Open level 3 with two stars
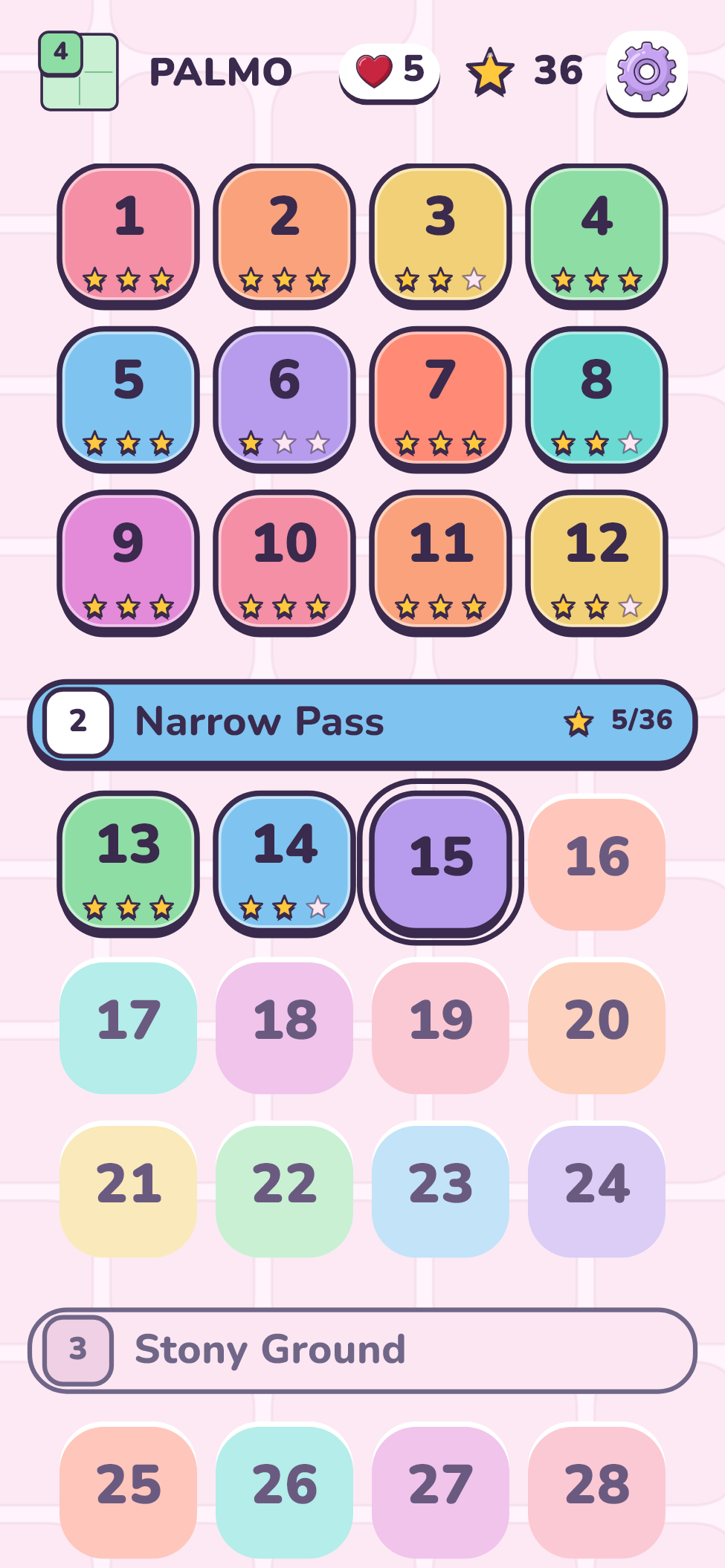725x1568 pixels. (x=441, y=236)
